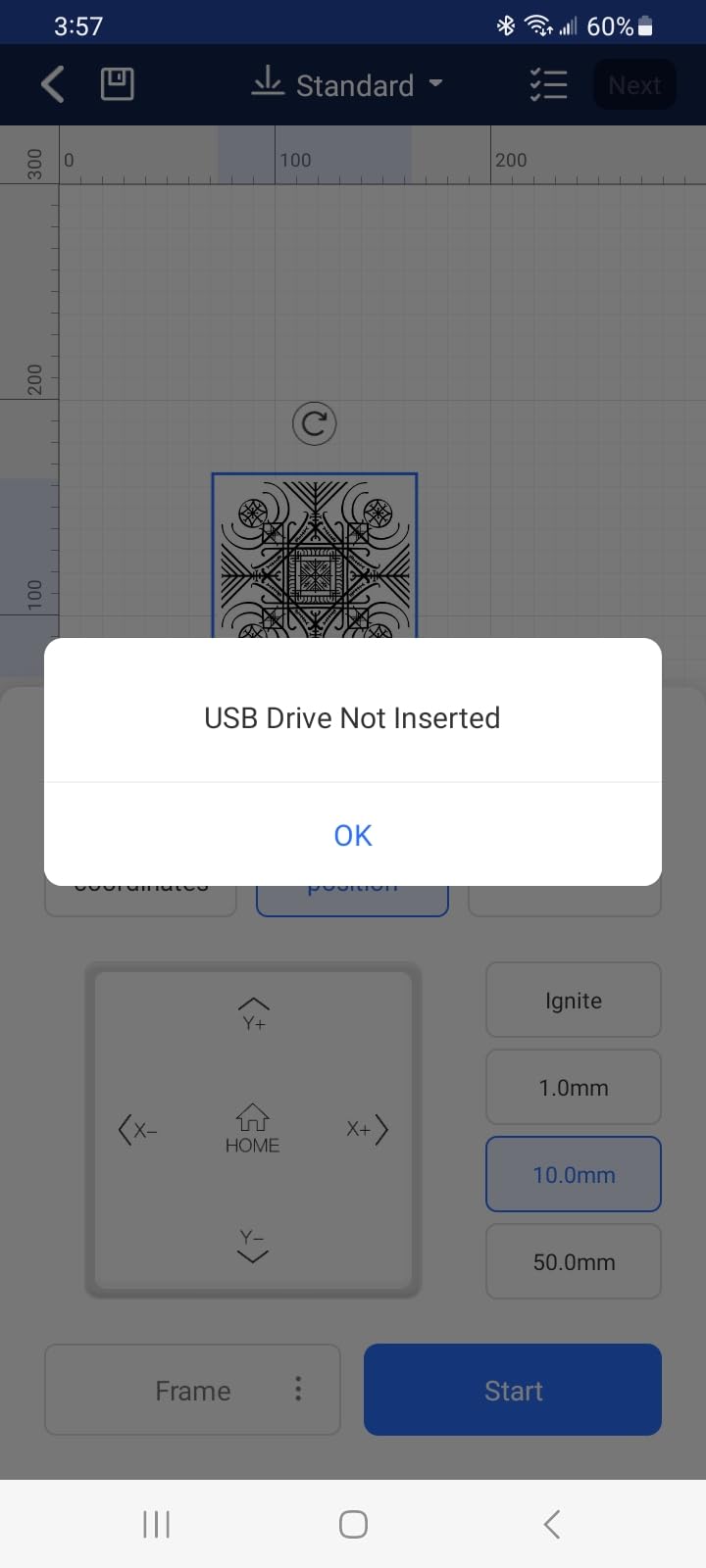
Task: Select the 1.0mm step size
Action: [x=574, y=1088]
